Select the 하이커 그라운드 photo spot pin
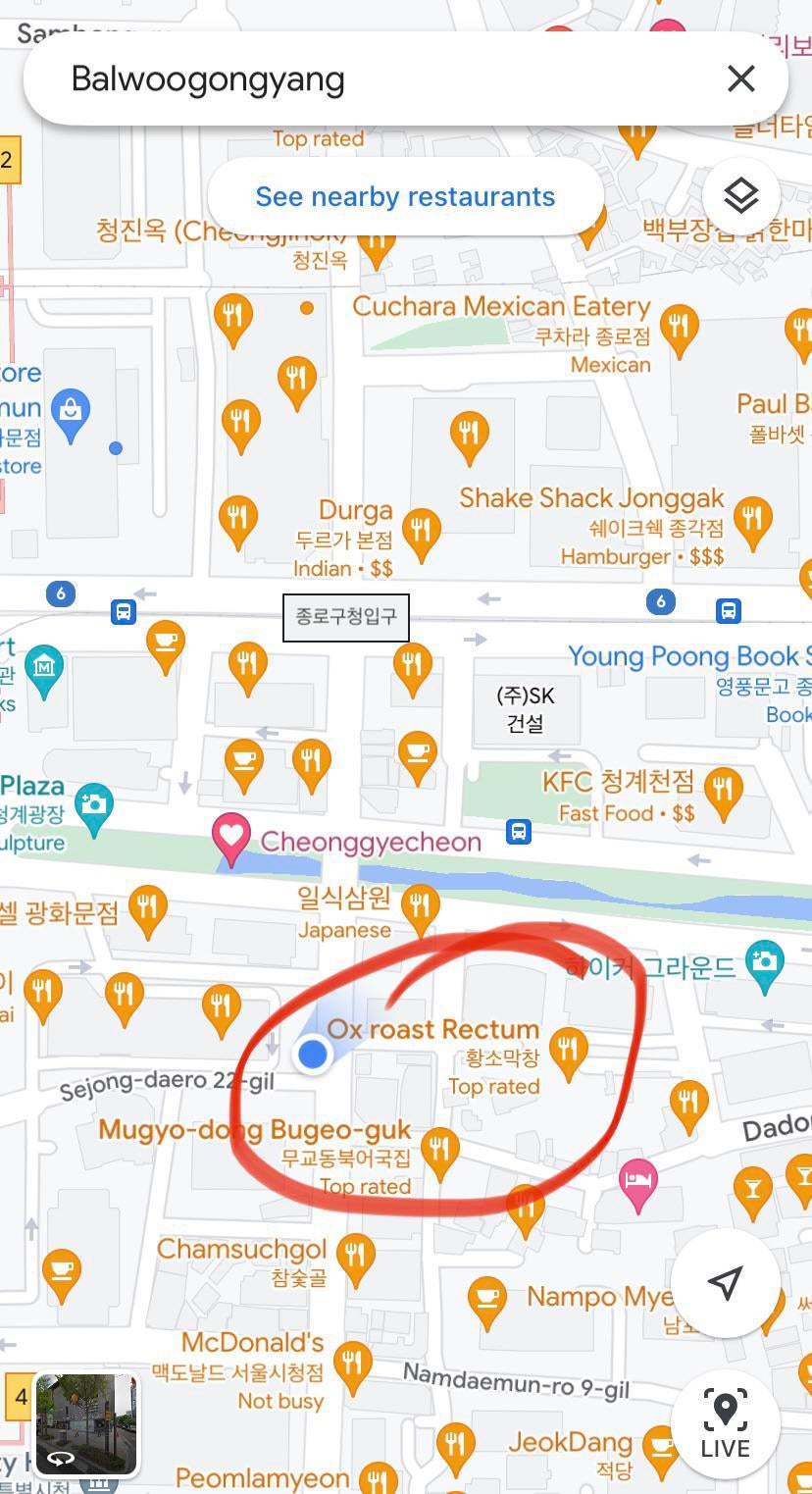 pyautogui.click(x=764, y=959)
